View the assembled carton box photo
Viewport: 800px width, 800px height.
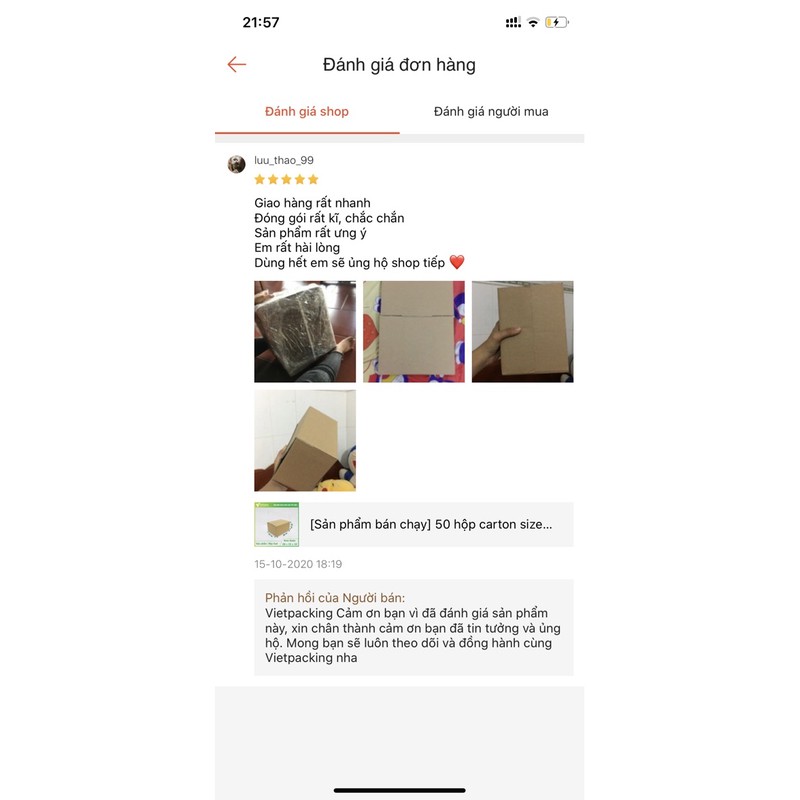305,440
